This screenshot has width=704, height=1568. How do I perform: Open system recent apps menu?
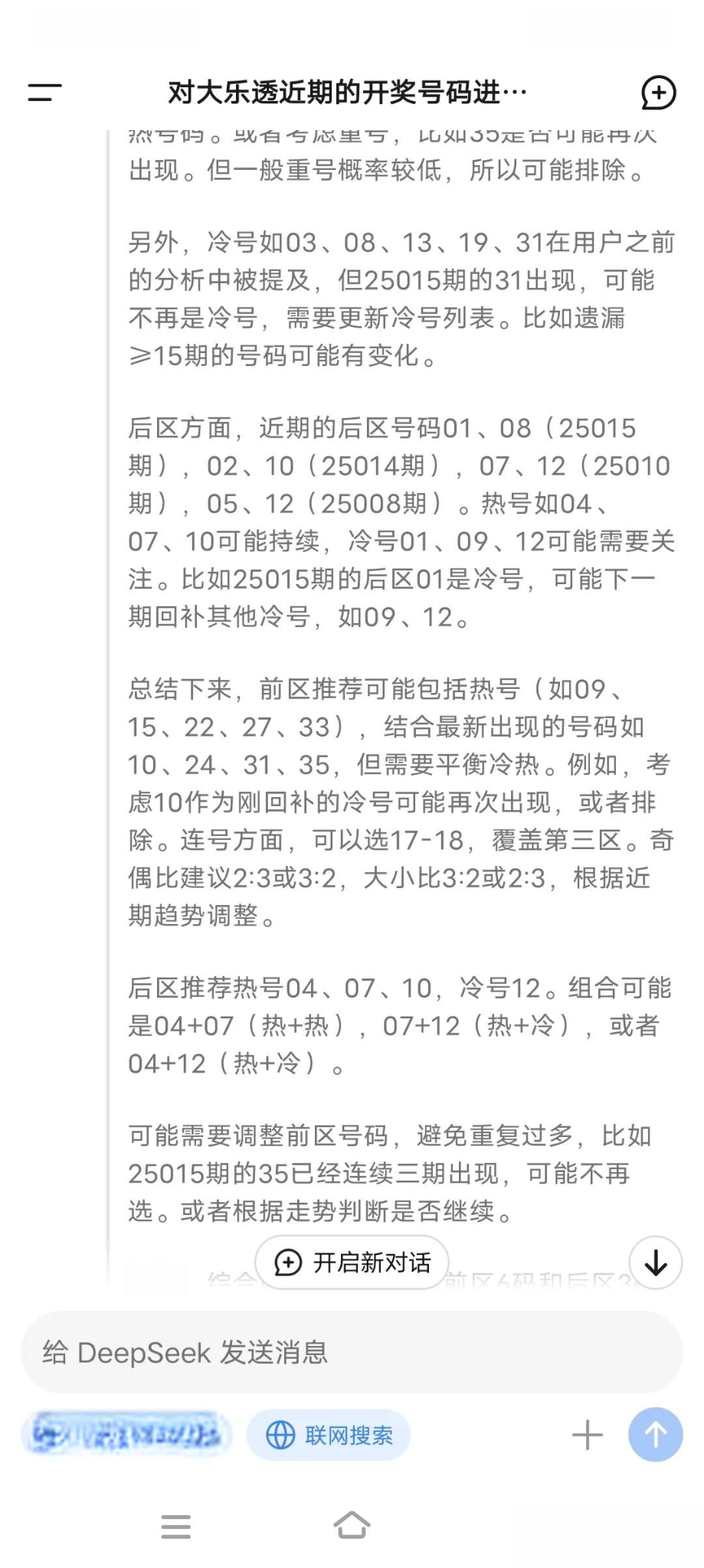click(x=175, y=1526)
